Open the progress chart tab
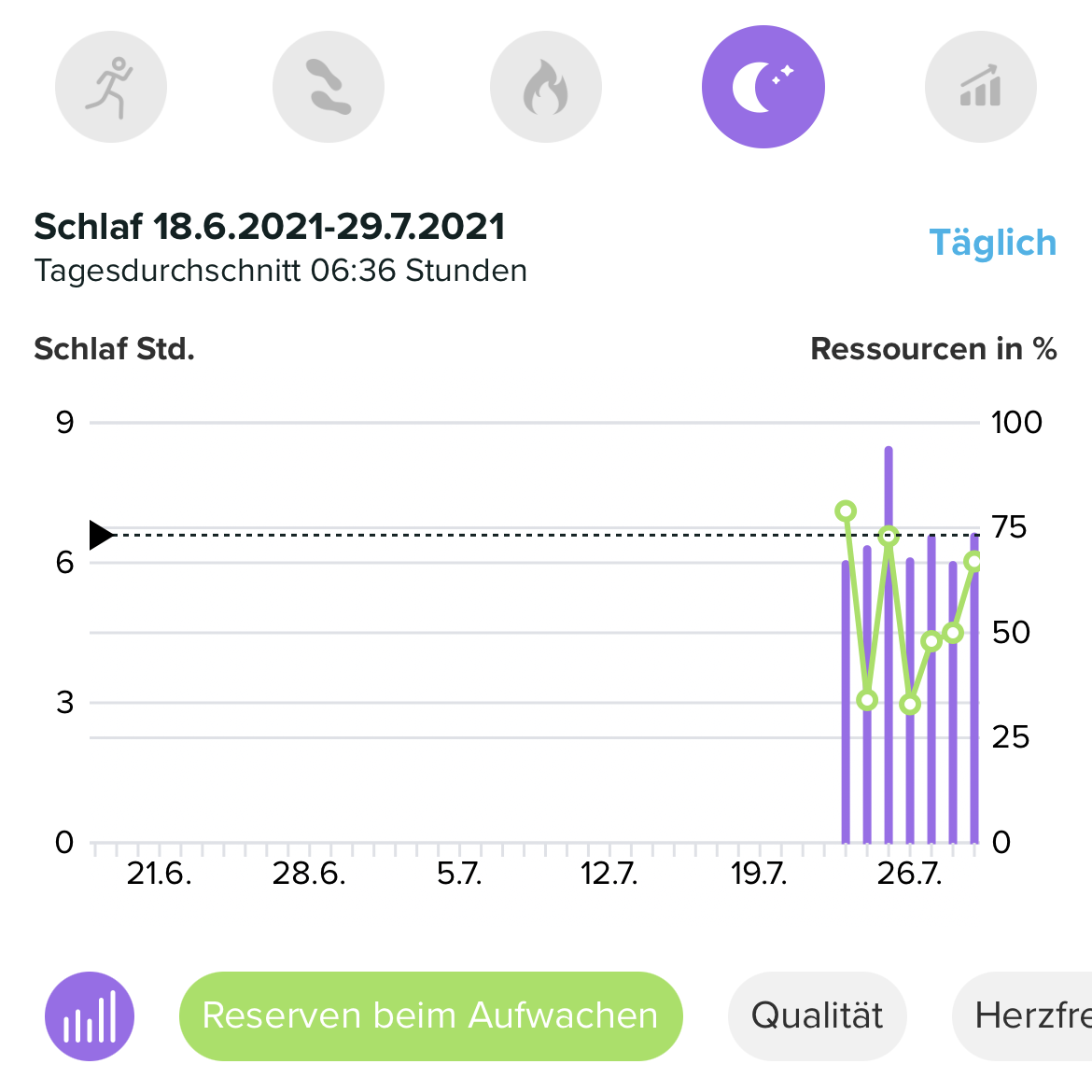Screen dimensions: 1092x1092 coord(980,87)
